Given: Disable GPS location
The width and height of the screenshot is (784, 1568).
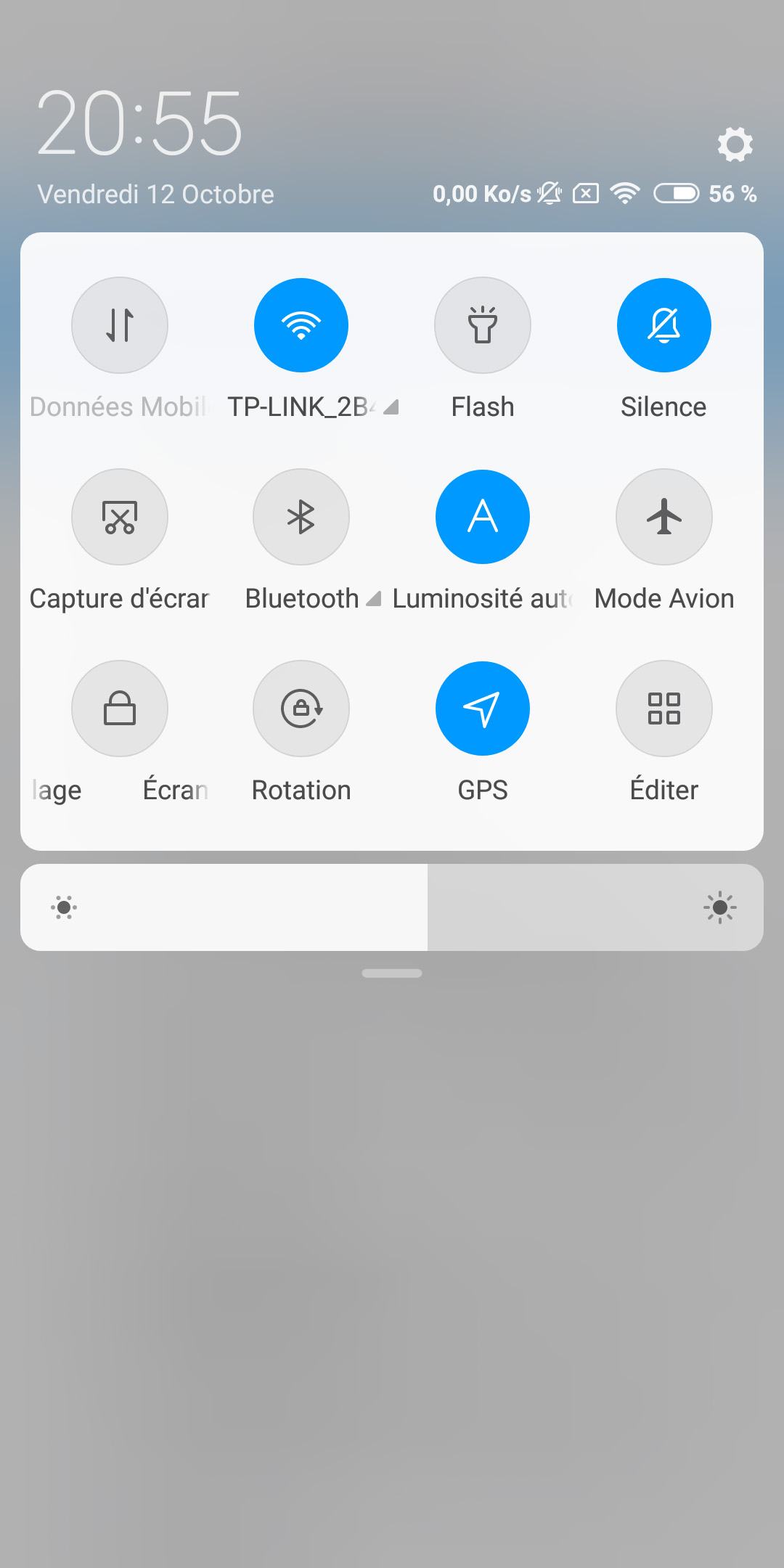Looking at the screenshot, I should pyautogui.click(x=483, y=709).
